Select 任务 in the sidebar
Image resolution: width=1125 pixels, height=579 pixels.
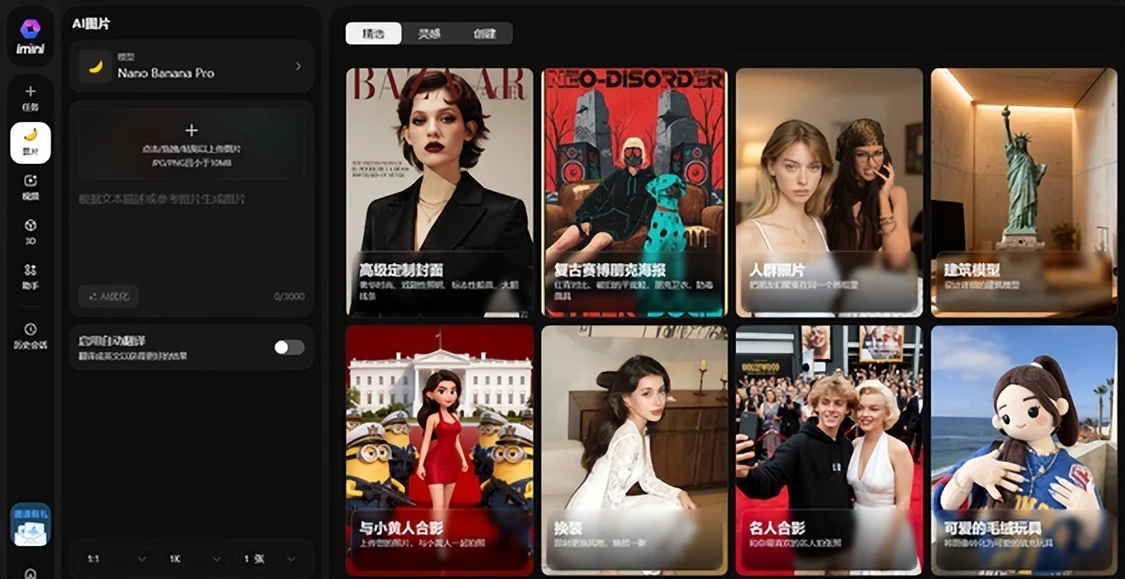tap(30, 97)
